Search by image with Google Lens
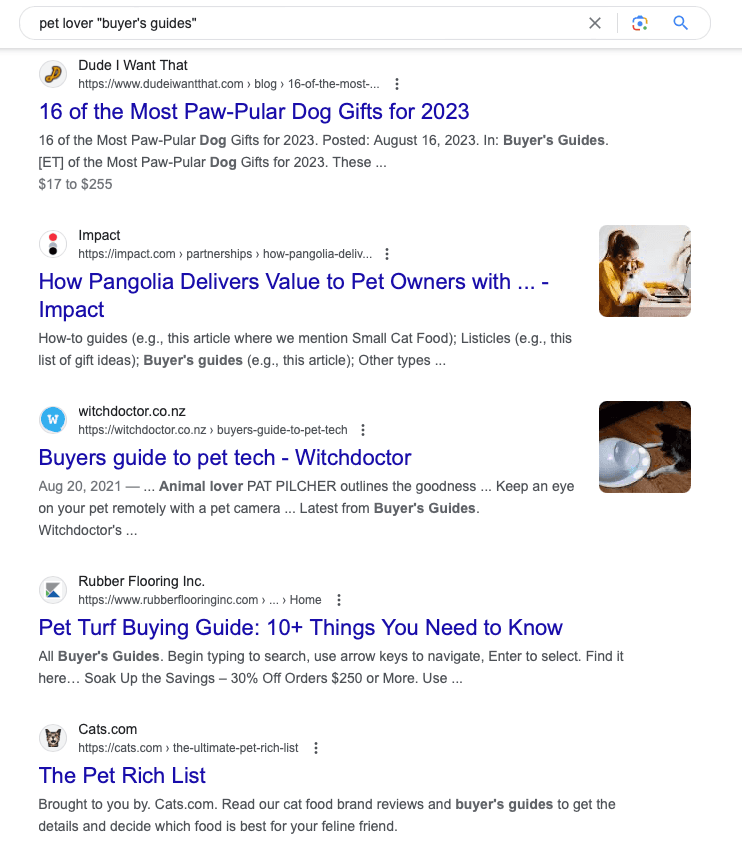 640,23
